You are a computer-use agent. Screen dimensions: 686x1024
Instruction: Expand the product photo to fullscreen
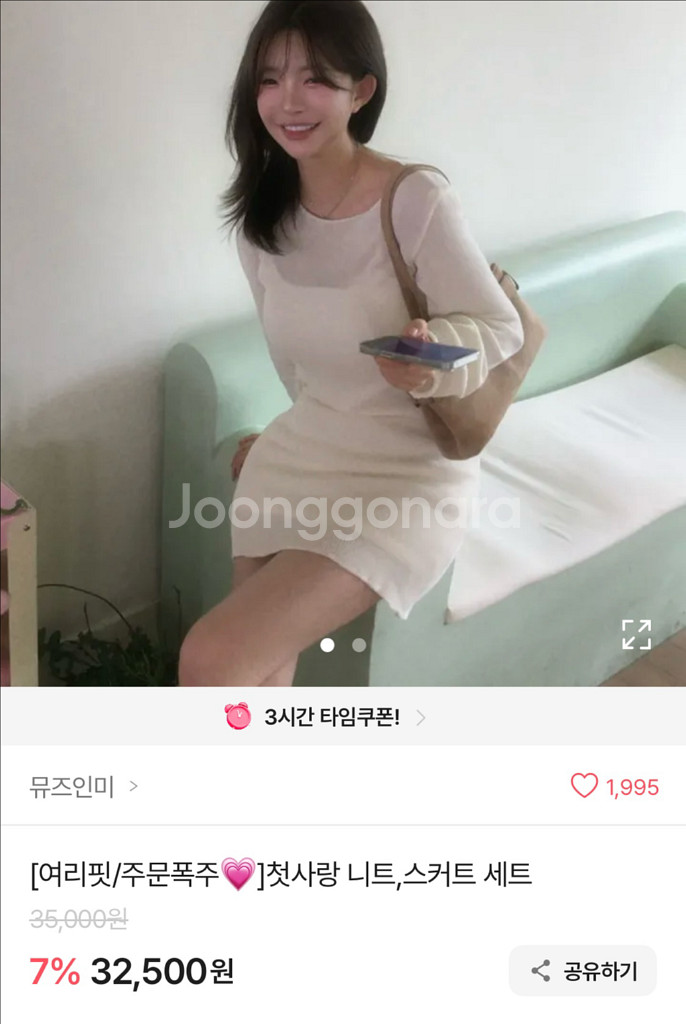point(636,634)
